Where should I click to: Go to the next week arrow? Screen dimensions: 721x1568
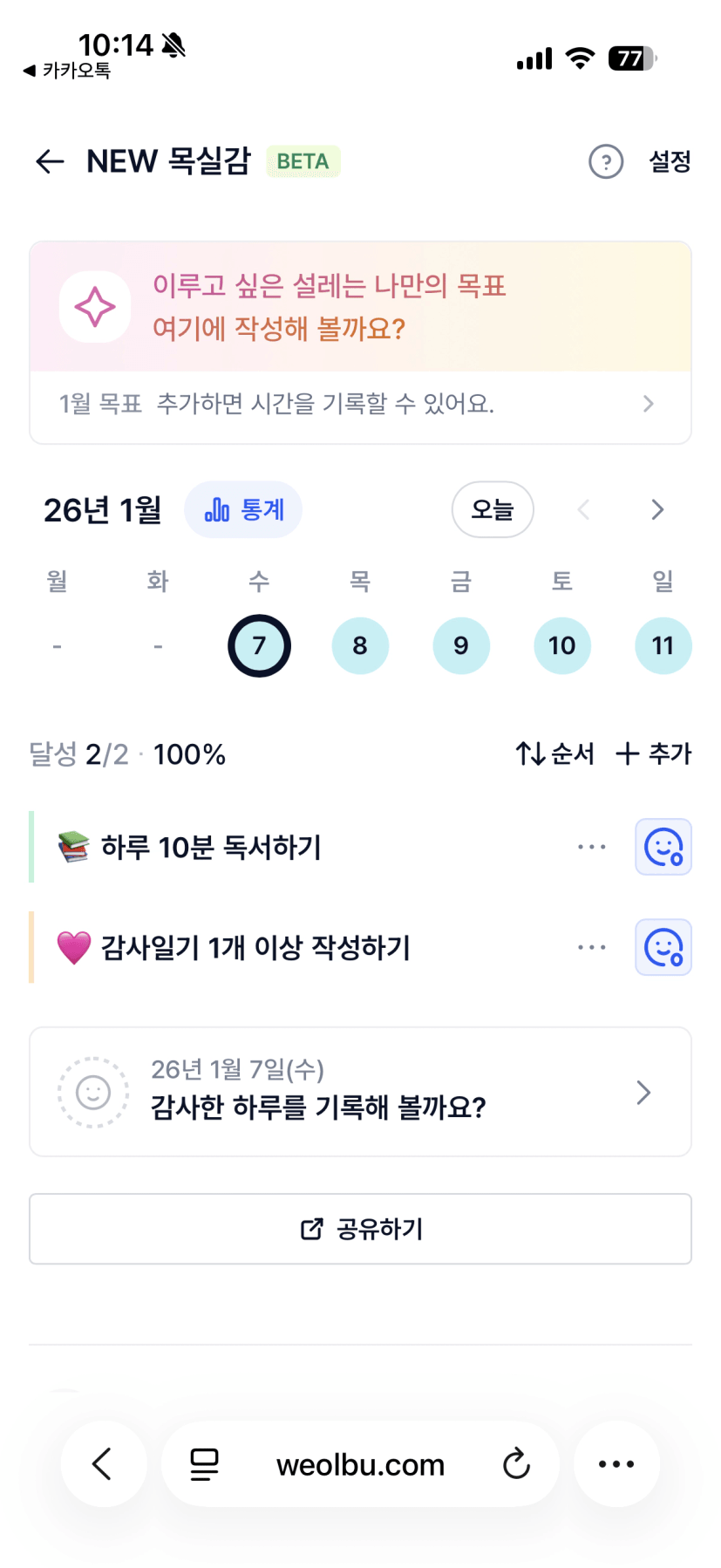pos(657,510)
